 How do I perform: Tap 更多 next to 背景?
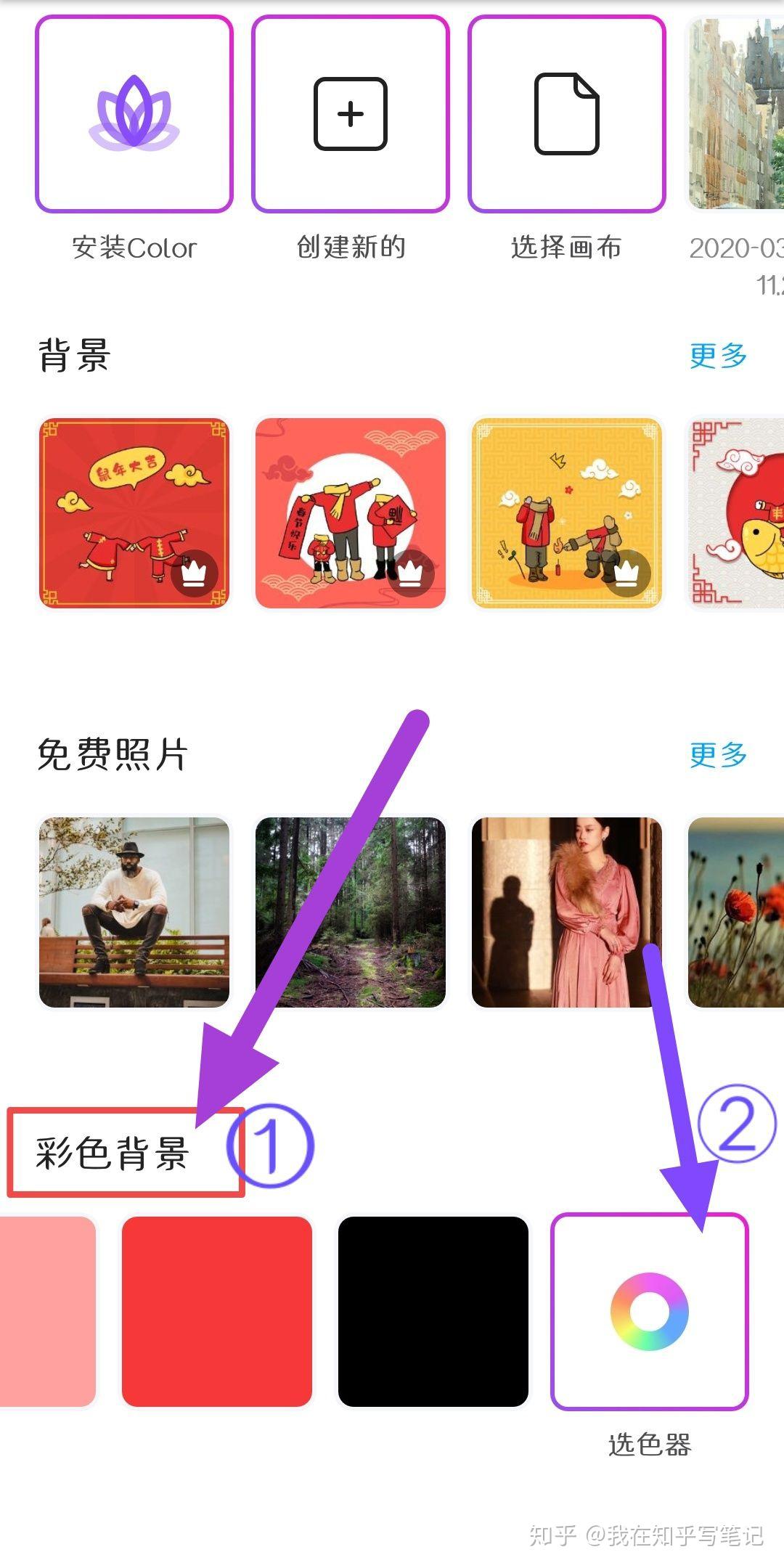[x=717, y=356]
